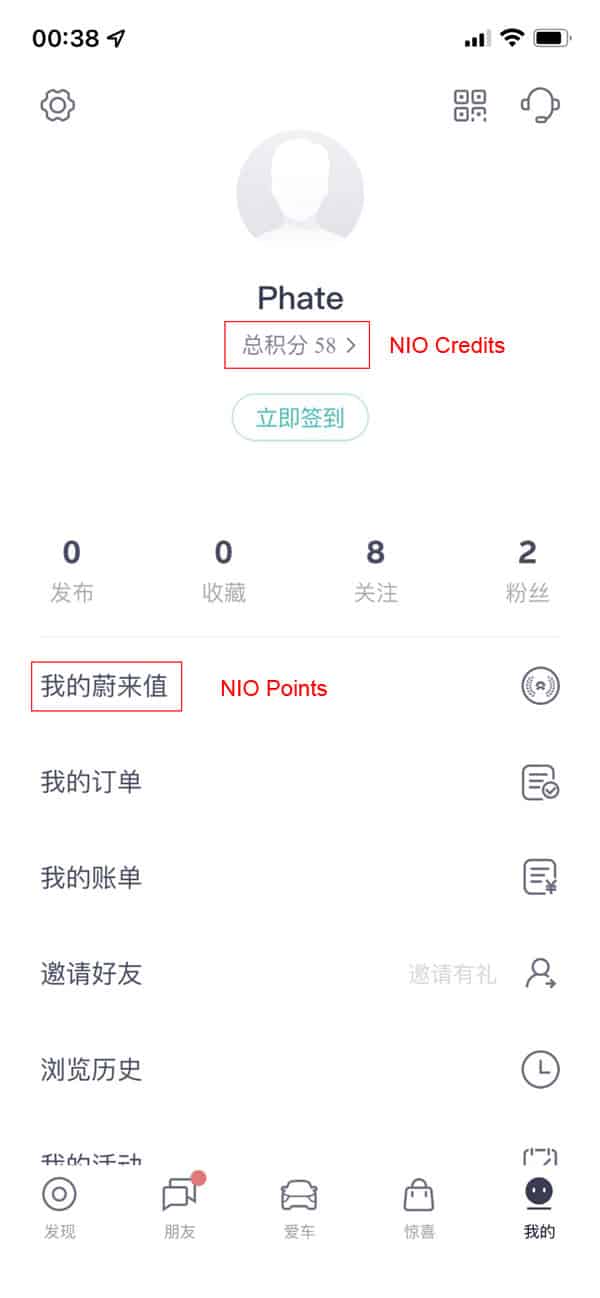Screen dimensions: 600x1298
Task: Contact customer support via headset icon
Action: click(540, 105)
